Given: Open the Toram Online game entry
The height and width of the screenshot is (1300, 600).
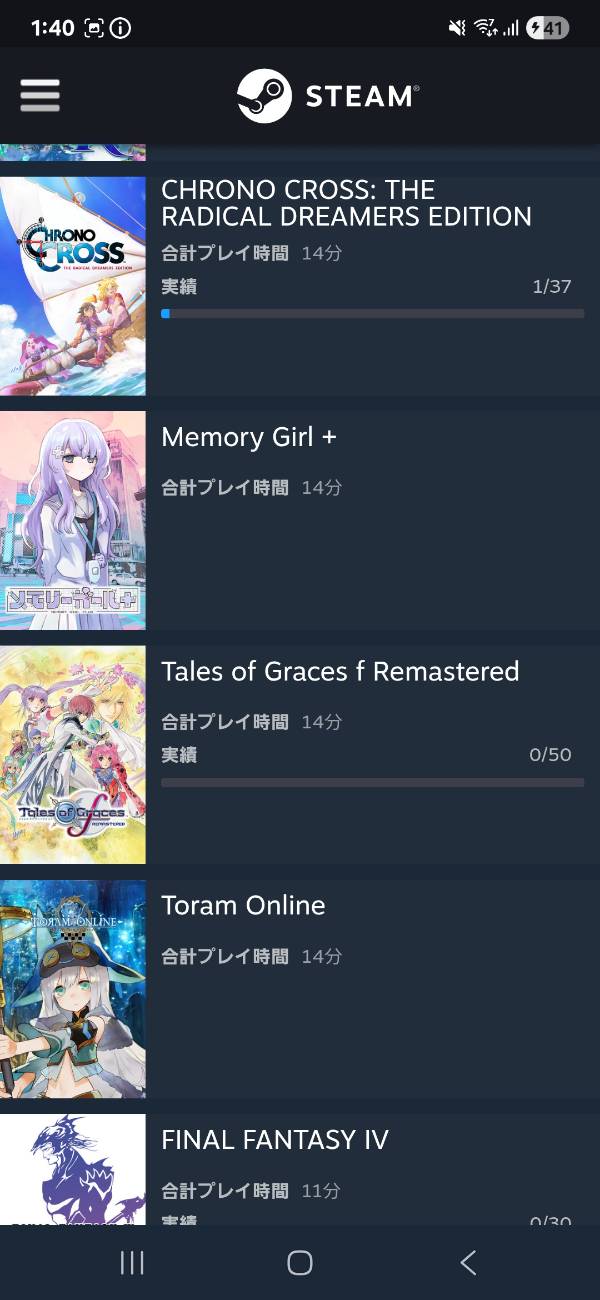Looking at the screenshot, I should pyautogui.click(x=243, y=905).
